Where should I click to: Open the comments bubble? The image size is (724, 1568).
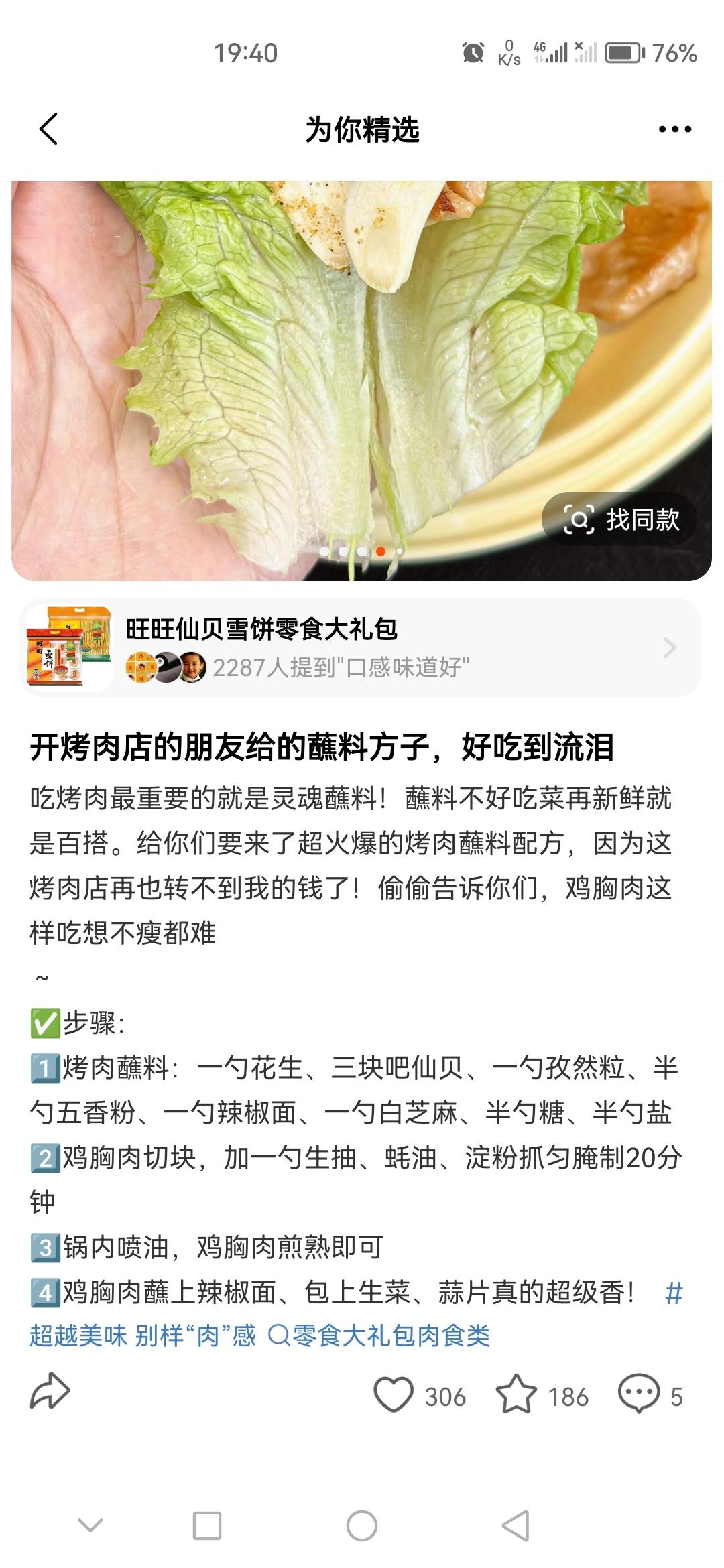point(639,1394)
